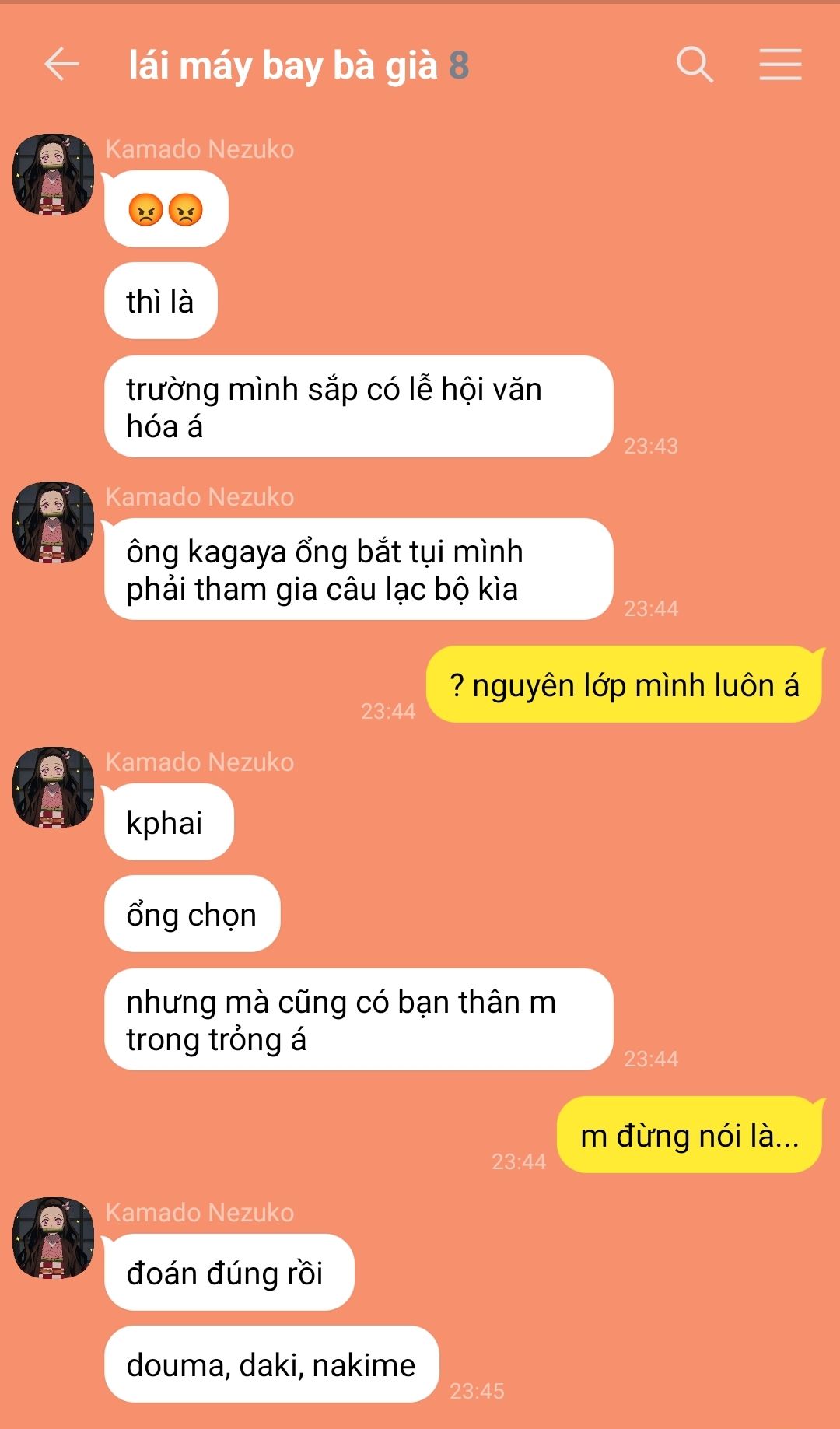Go back from the group chat
This screenshot has width=840, height=1429.
(x=61, y=65)
